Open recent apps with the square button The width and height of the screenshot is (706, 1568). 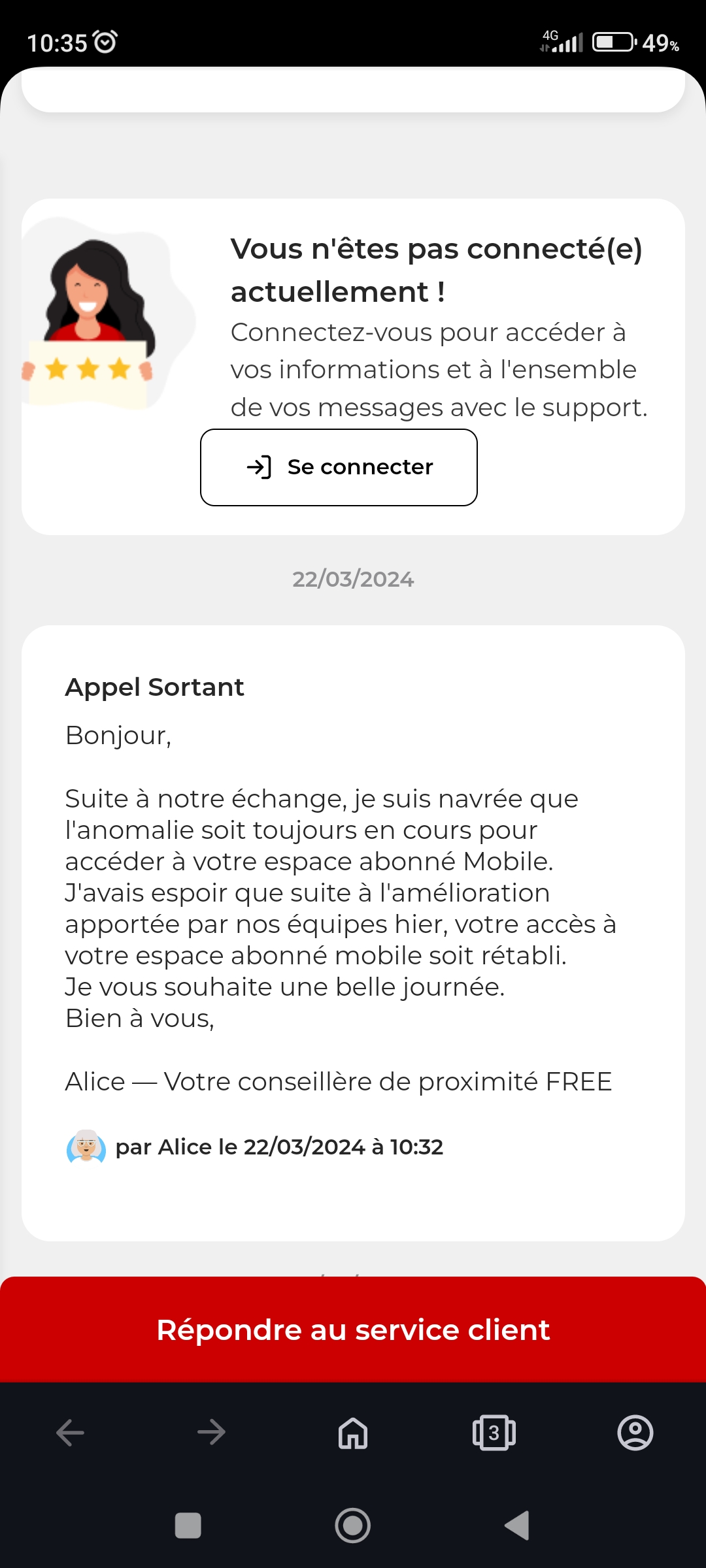click(x=188, y=1526)
